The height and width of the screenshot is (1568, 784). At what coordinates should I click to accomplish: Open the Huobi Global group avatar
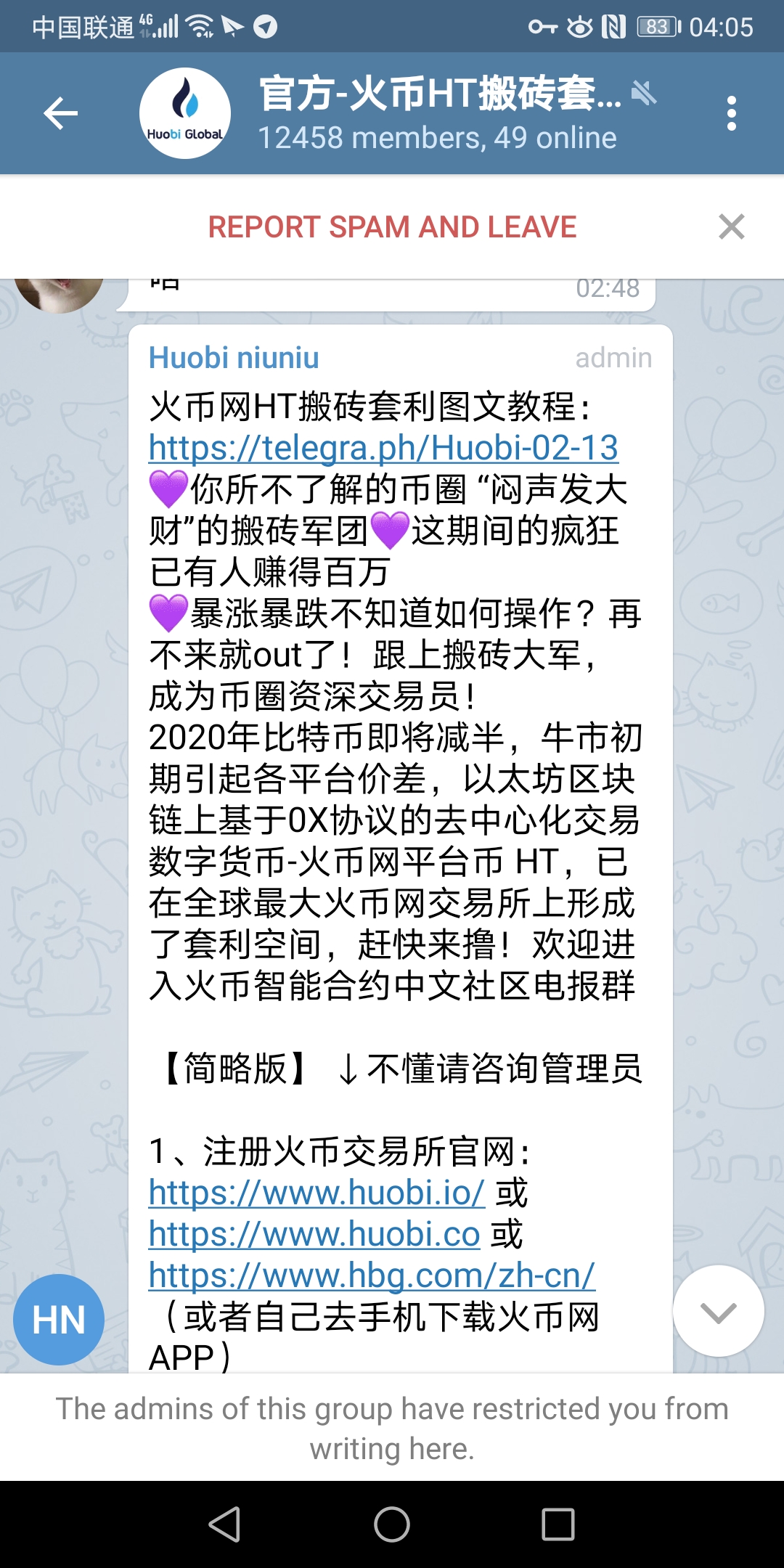(x=185, y=113)
